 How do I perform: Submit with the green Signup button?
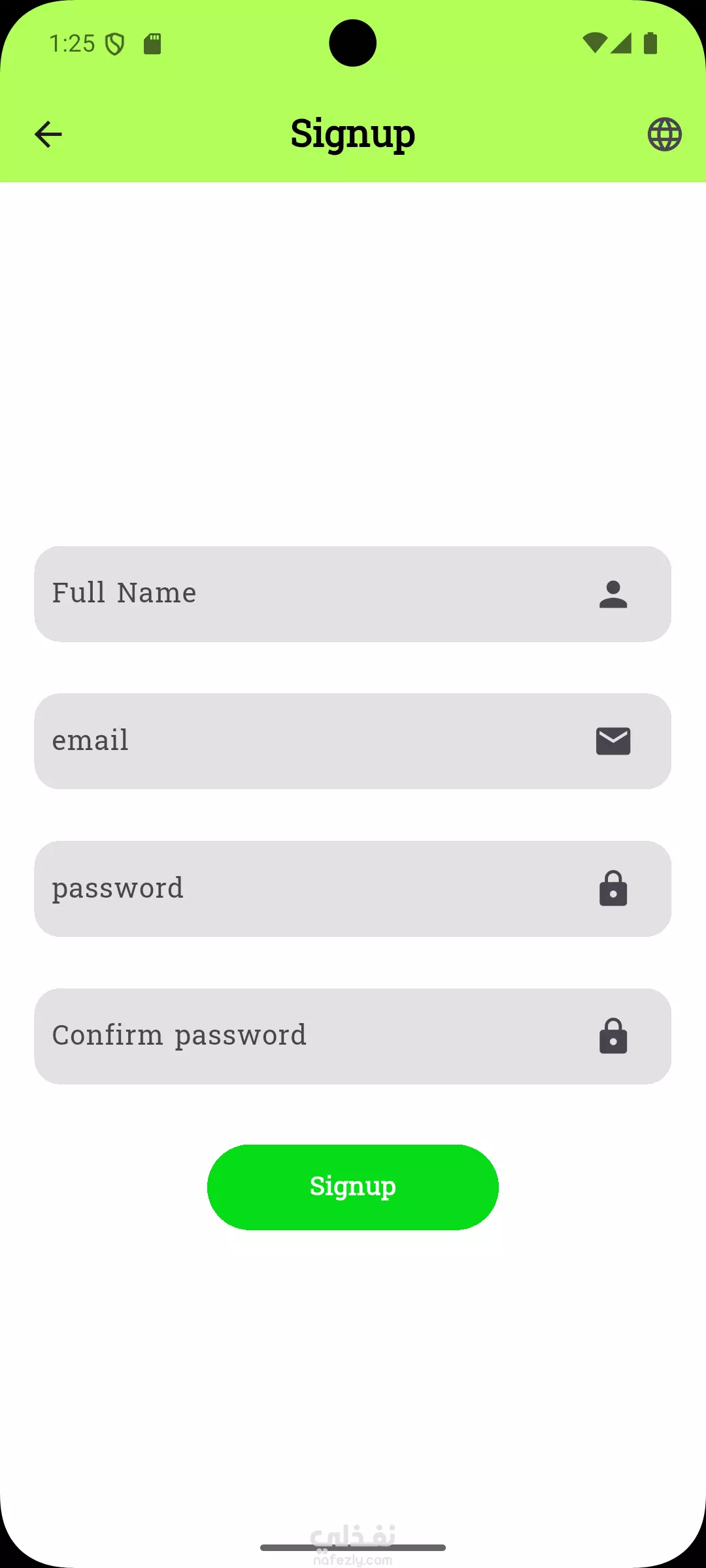[x=353, y=1187]
